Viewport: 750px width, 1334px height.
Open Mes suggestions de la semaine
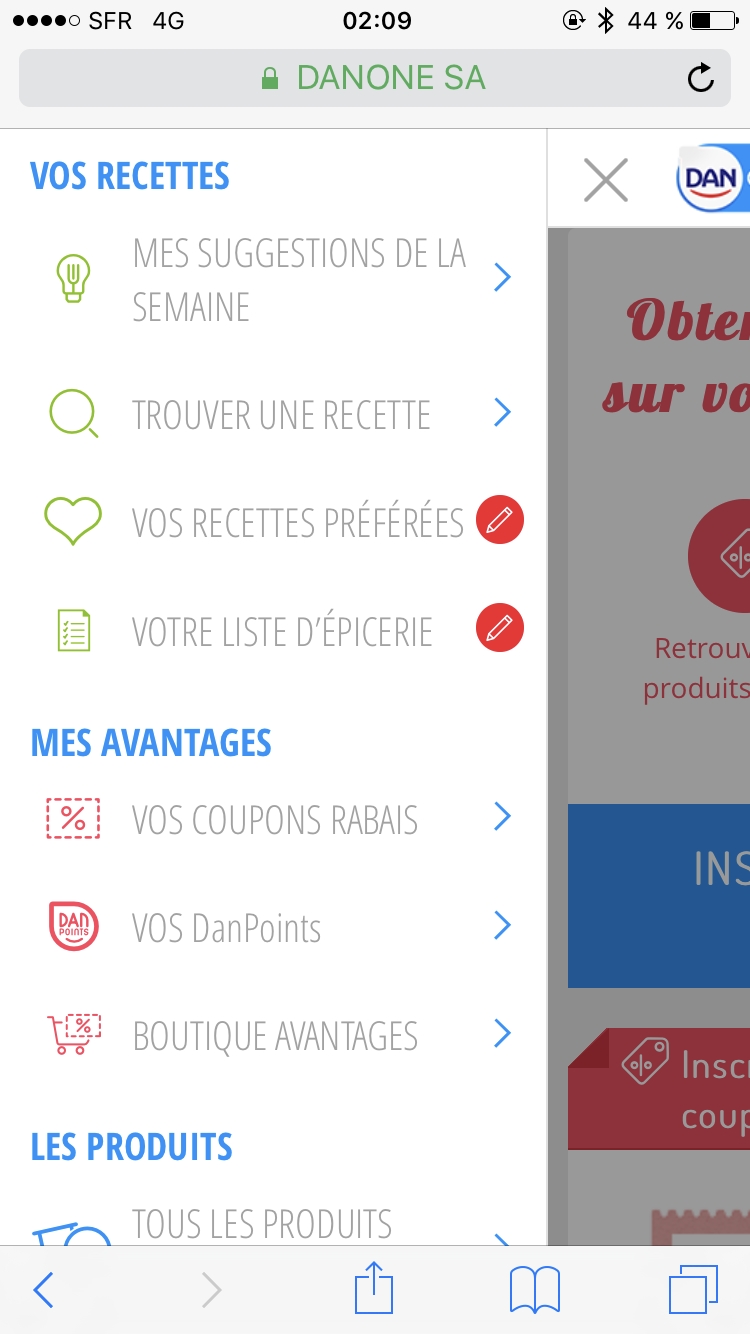point(298,280)
